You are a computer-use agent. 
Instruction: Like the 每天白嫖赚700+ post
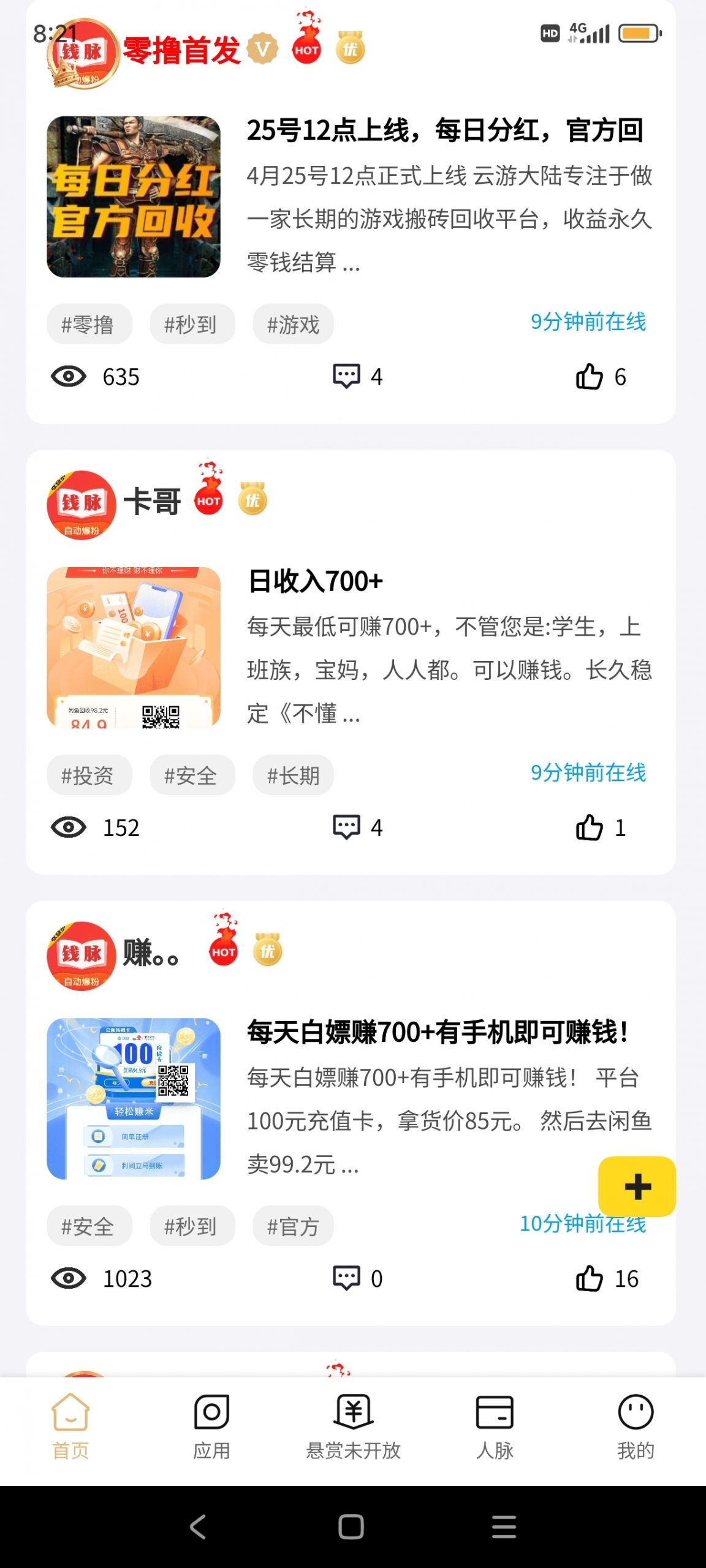(x=590, y=1278)
